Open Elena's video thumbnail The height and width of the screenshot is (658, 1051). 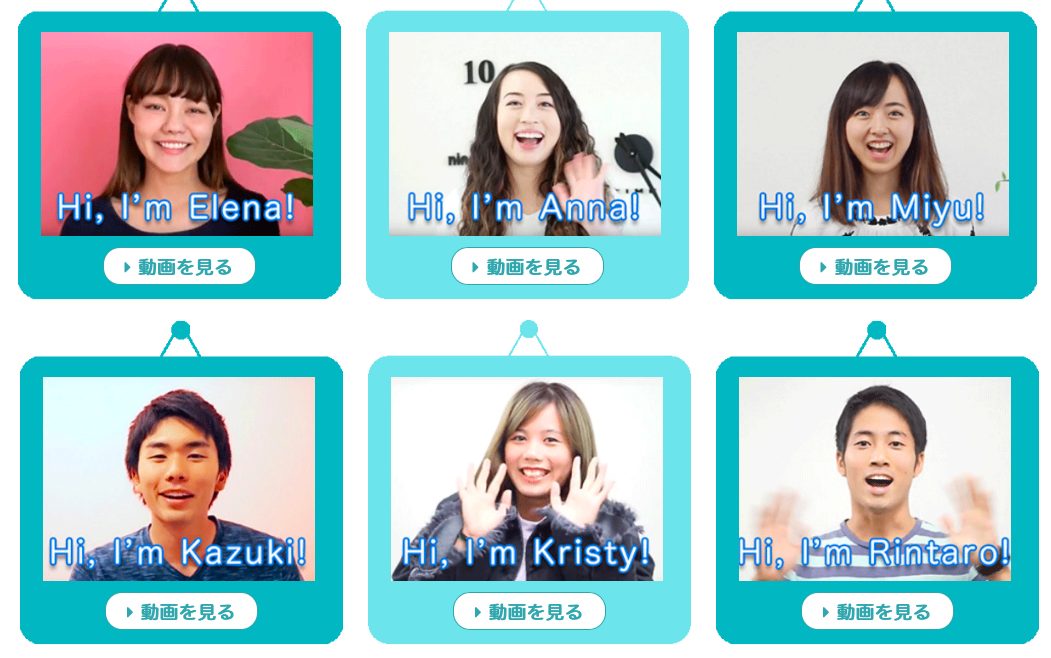(x=177, y=134)
